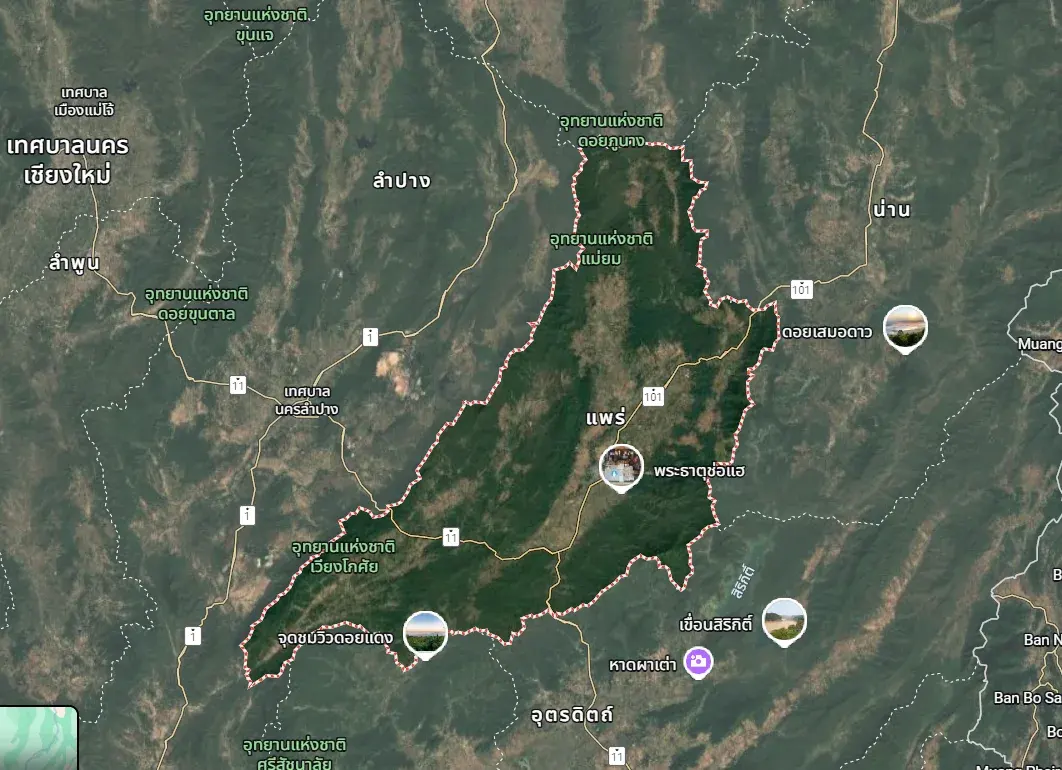The height and width of the screenshot is (770, 1062).
Task: Open the จุดชมวิวดอยแดง viewpoint marker
Action: (x=425, y=633)
